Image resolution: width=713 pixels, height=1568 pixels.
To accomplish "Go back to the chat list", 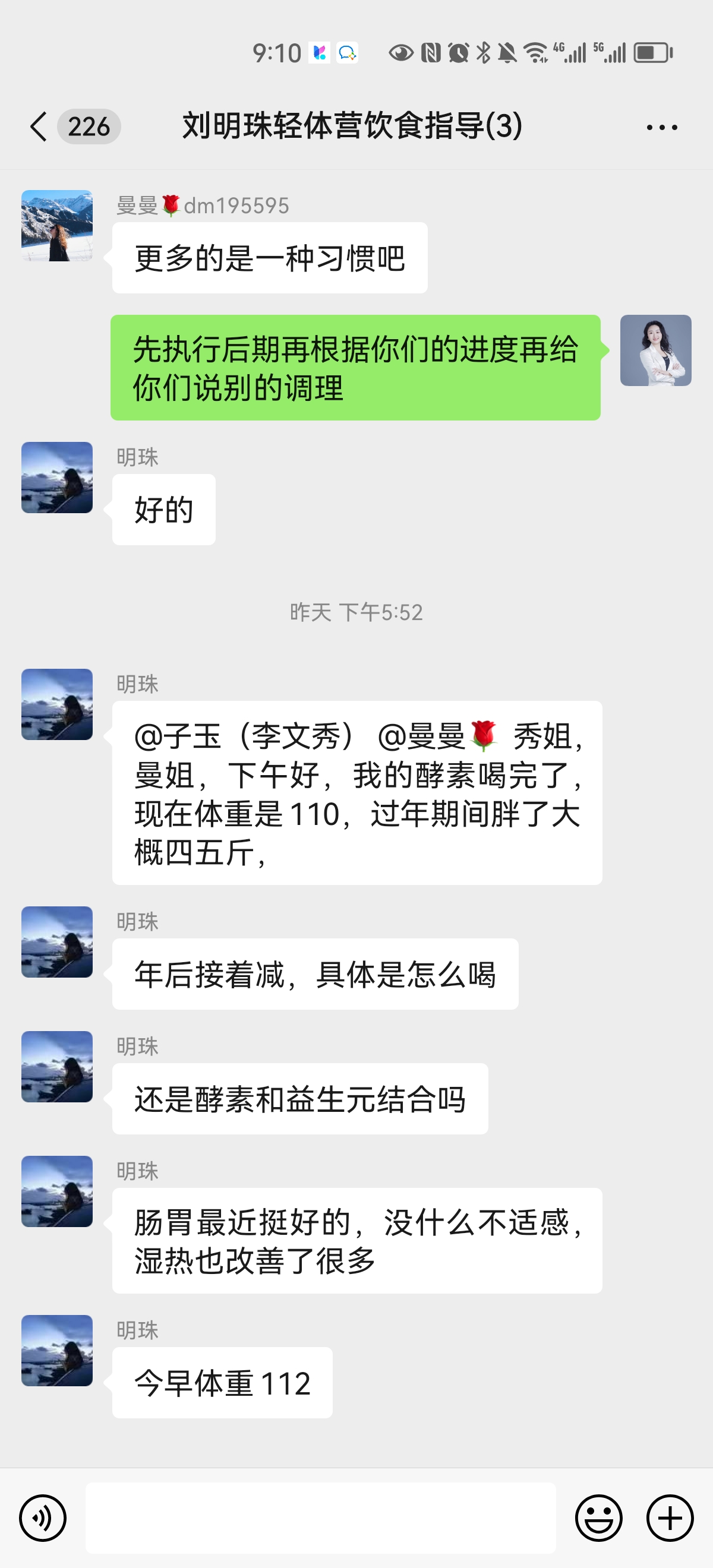I will (39, 127).
